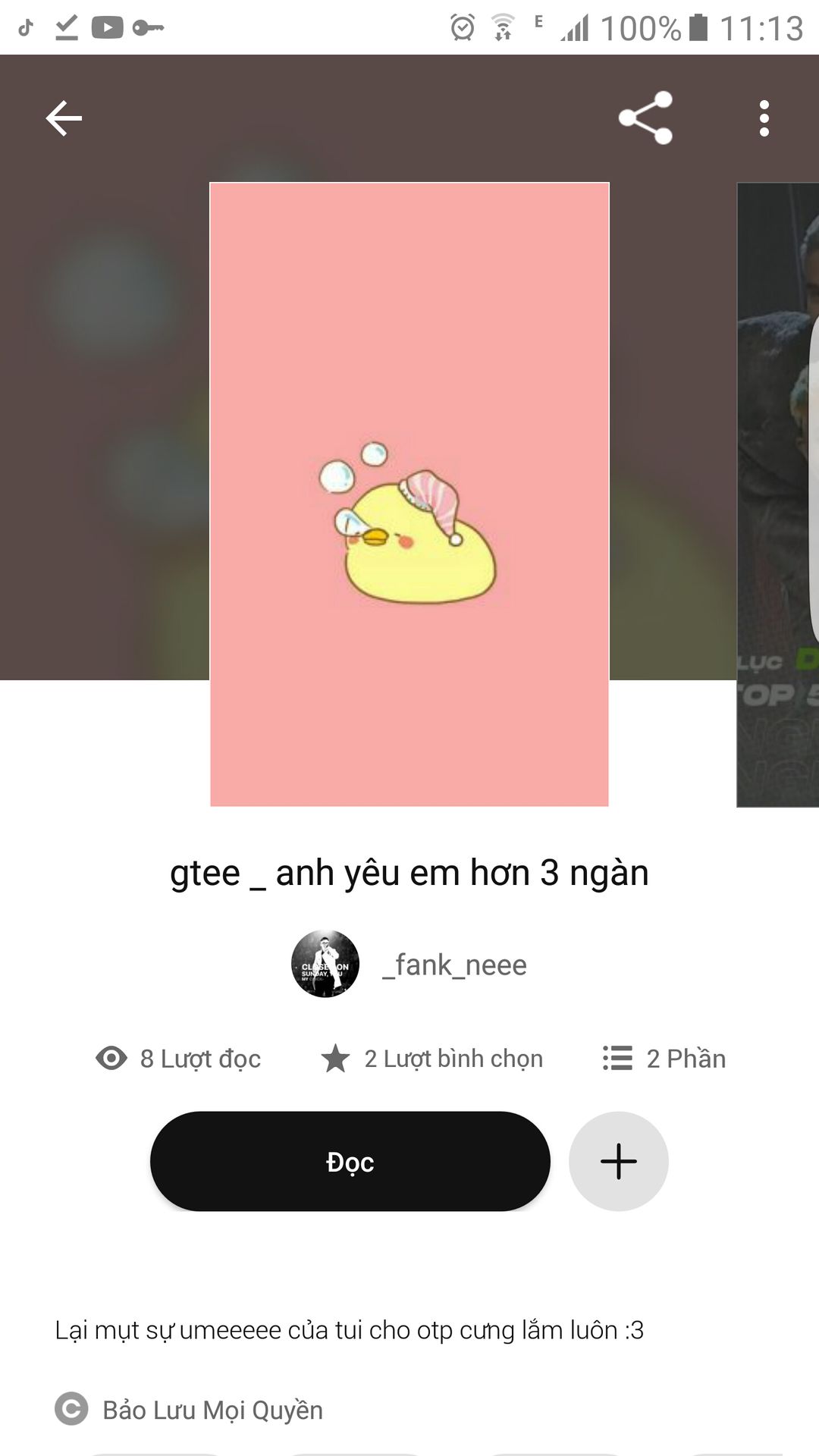Open author profile _fank_neee
819x1456 pixels.
453,965
